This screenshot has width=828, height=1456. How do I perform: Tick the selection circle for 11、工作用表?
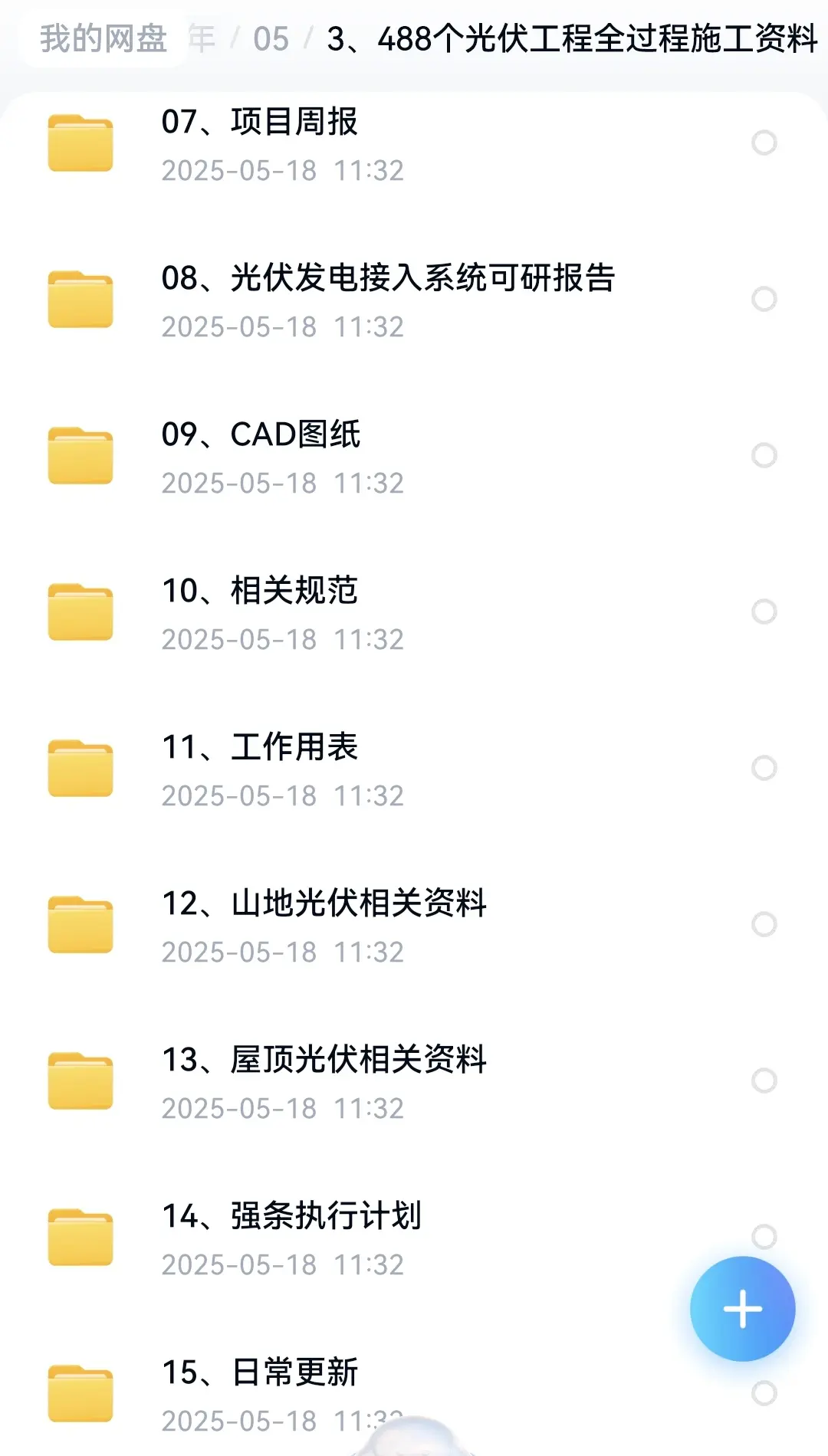click(764, 768)
